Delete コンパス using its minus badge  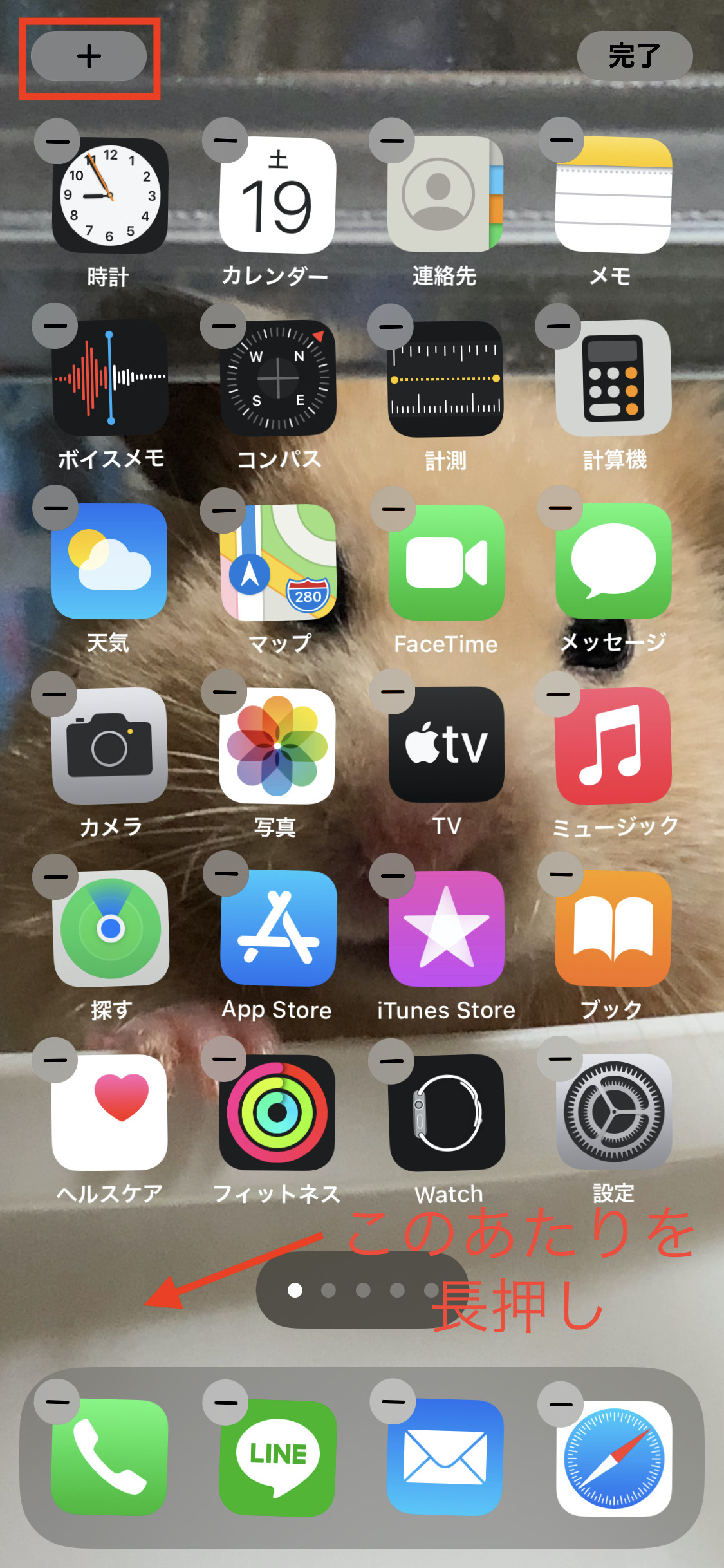[223, 326]
